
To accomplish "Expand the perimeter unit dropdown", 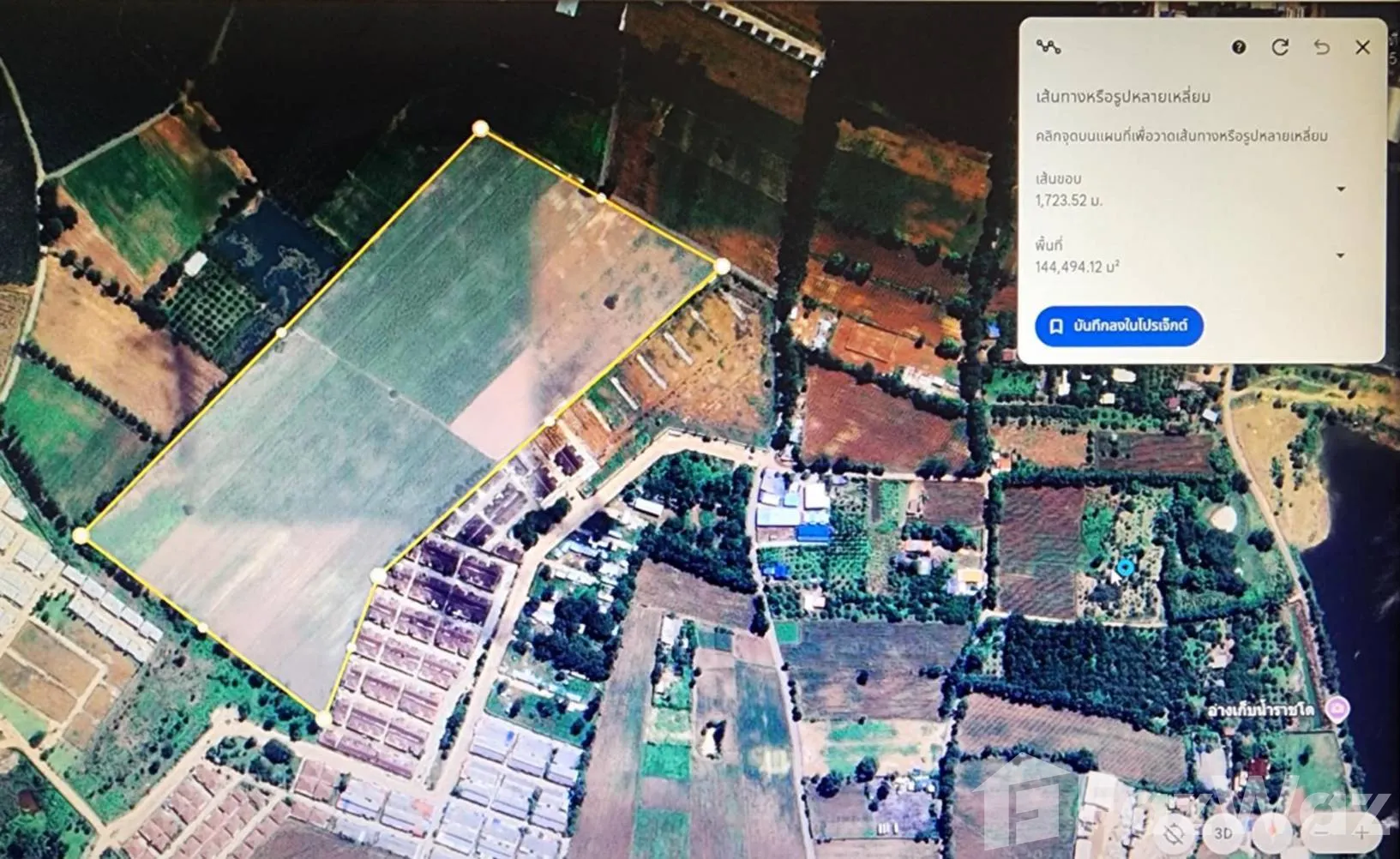I will [x=1341, y=189].
